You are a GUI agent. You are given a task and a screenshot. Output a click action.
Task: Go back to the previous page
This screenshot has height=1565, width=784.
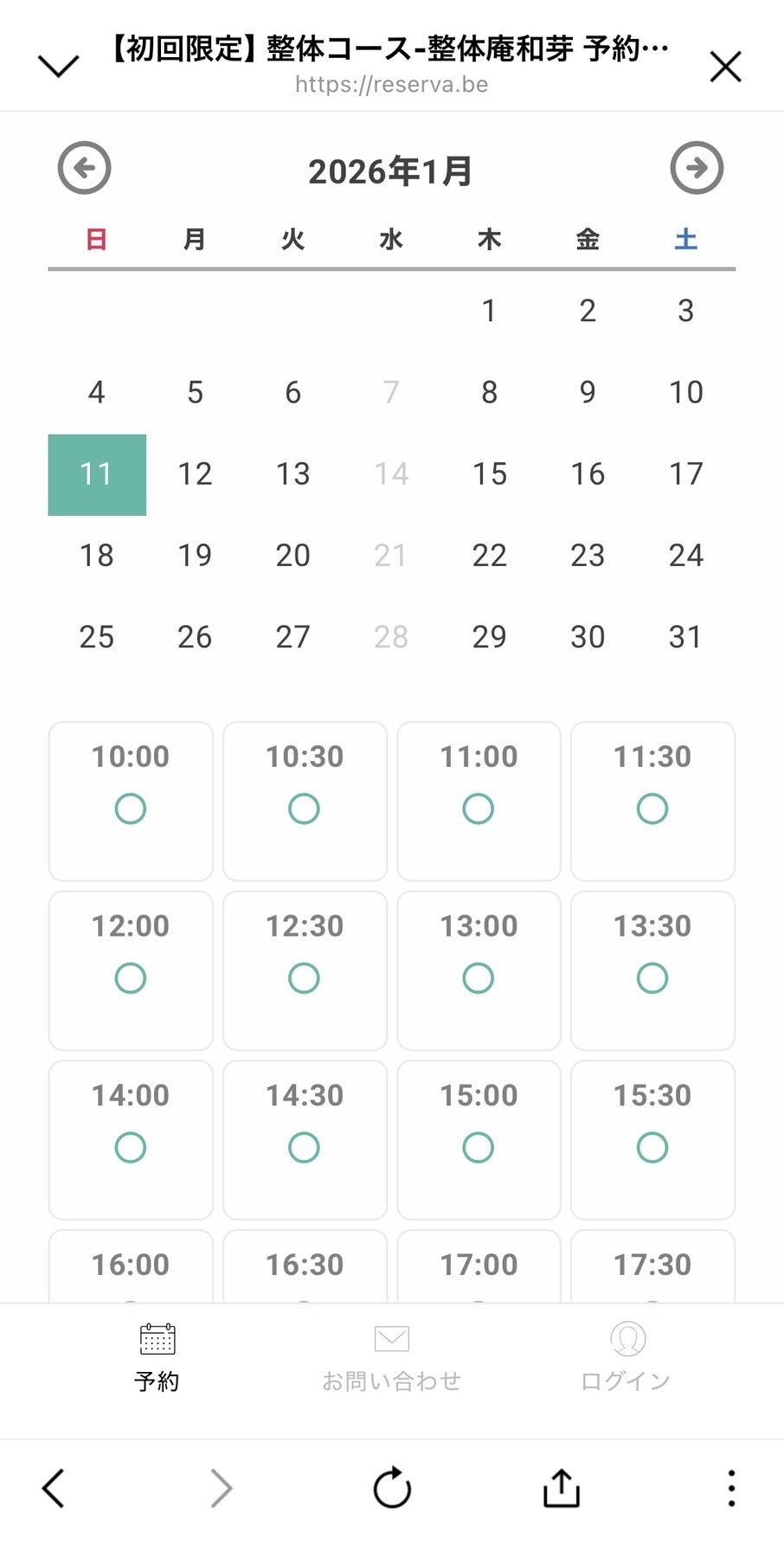click(x=54, y=1488)
